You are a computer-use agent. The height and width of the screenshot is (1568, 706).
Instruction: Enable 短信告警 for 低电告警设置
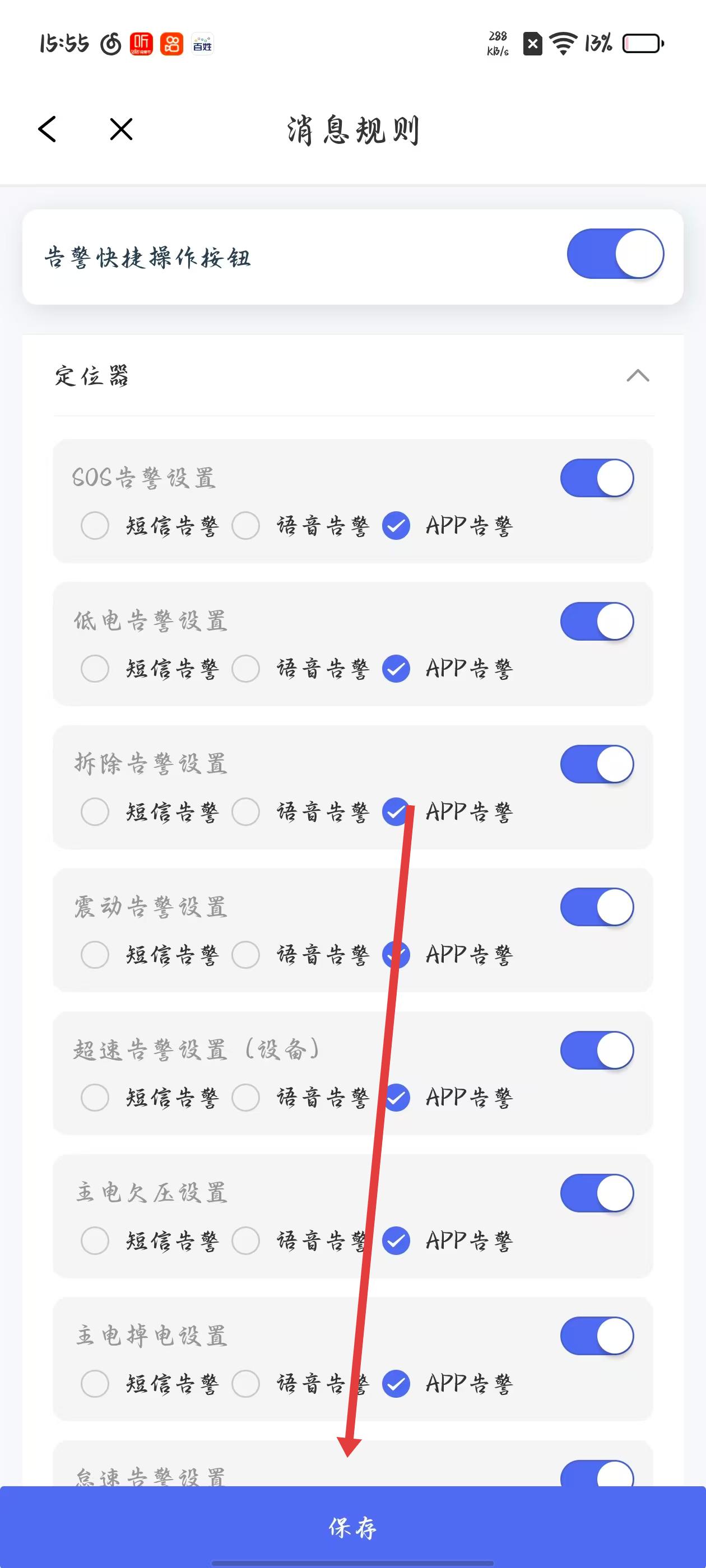(95, 668)
